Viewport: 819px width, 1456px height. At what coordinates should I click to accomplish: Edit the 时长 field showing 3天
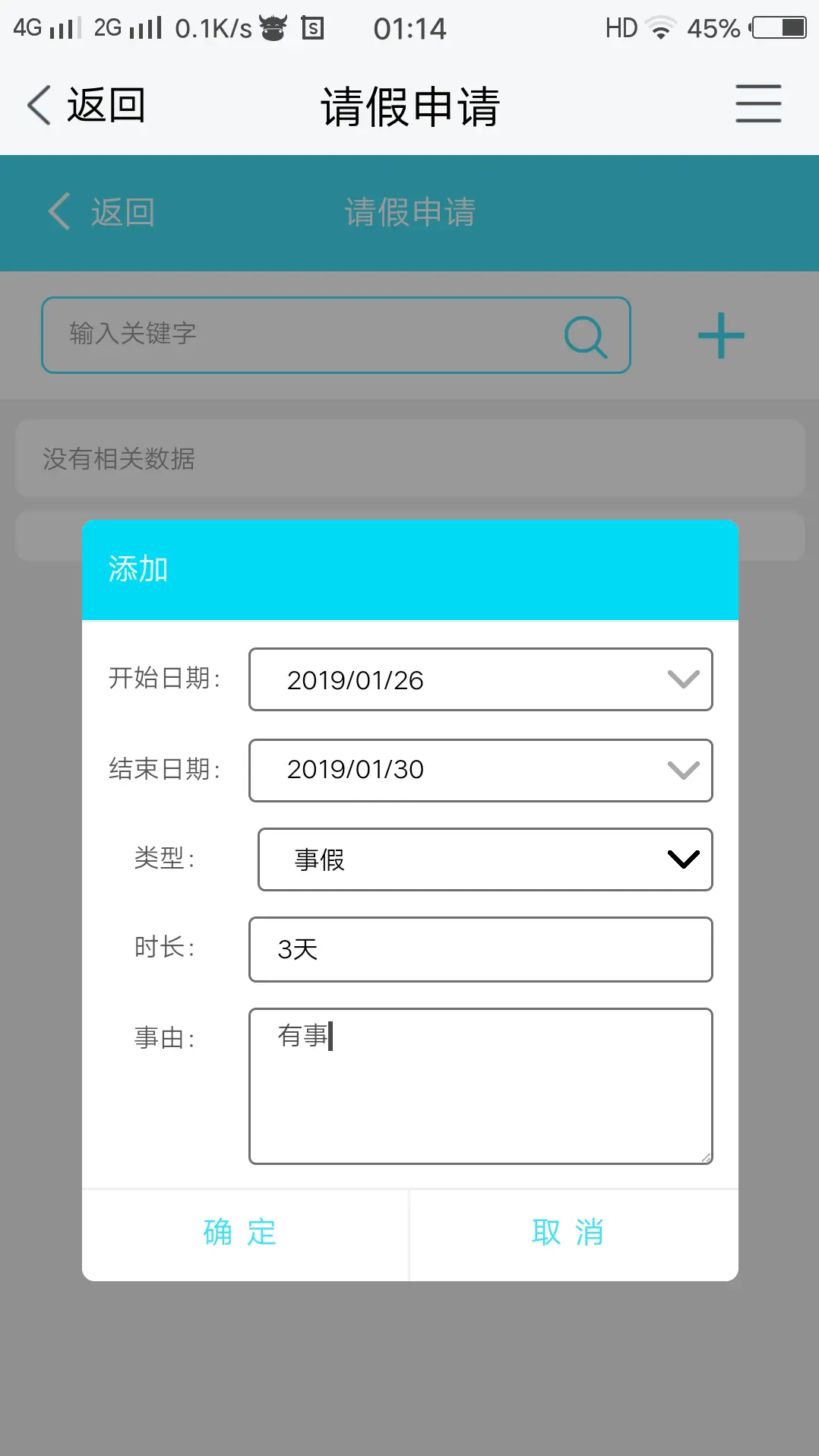[x=480, y=949]
